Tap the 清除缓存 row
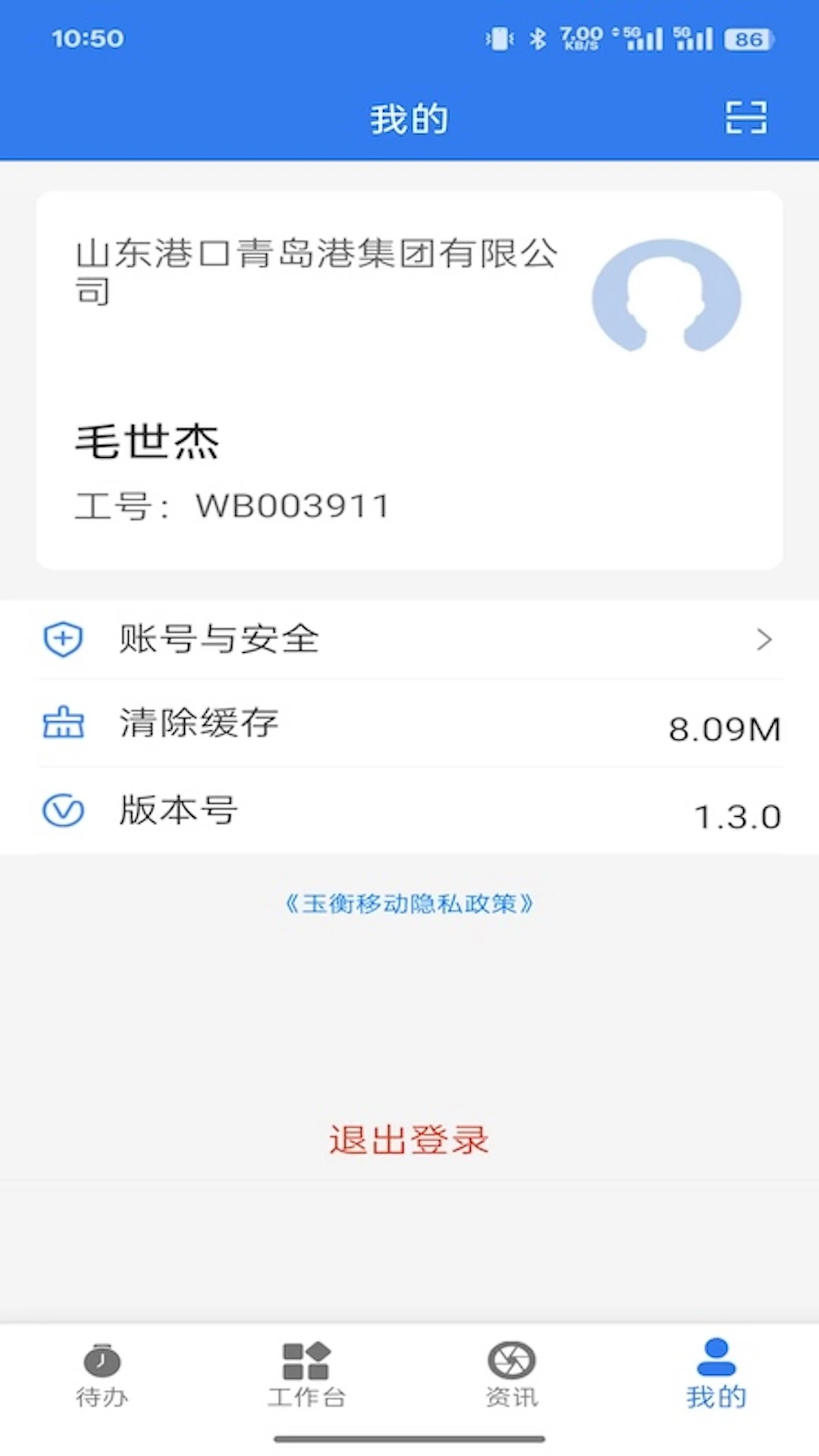The image size is (819, 1456). coord(409,725)
